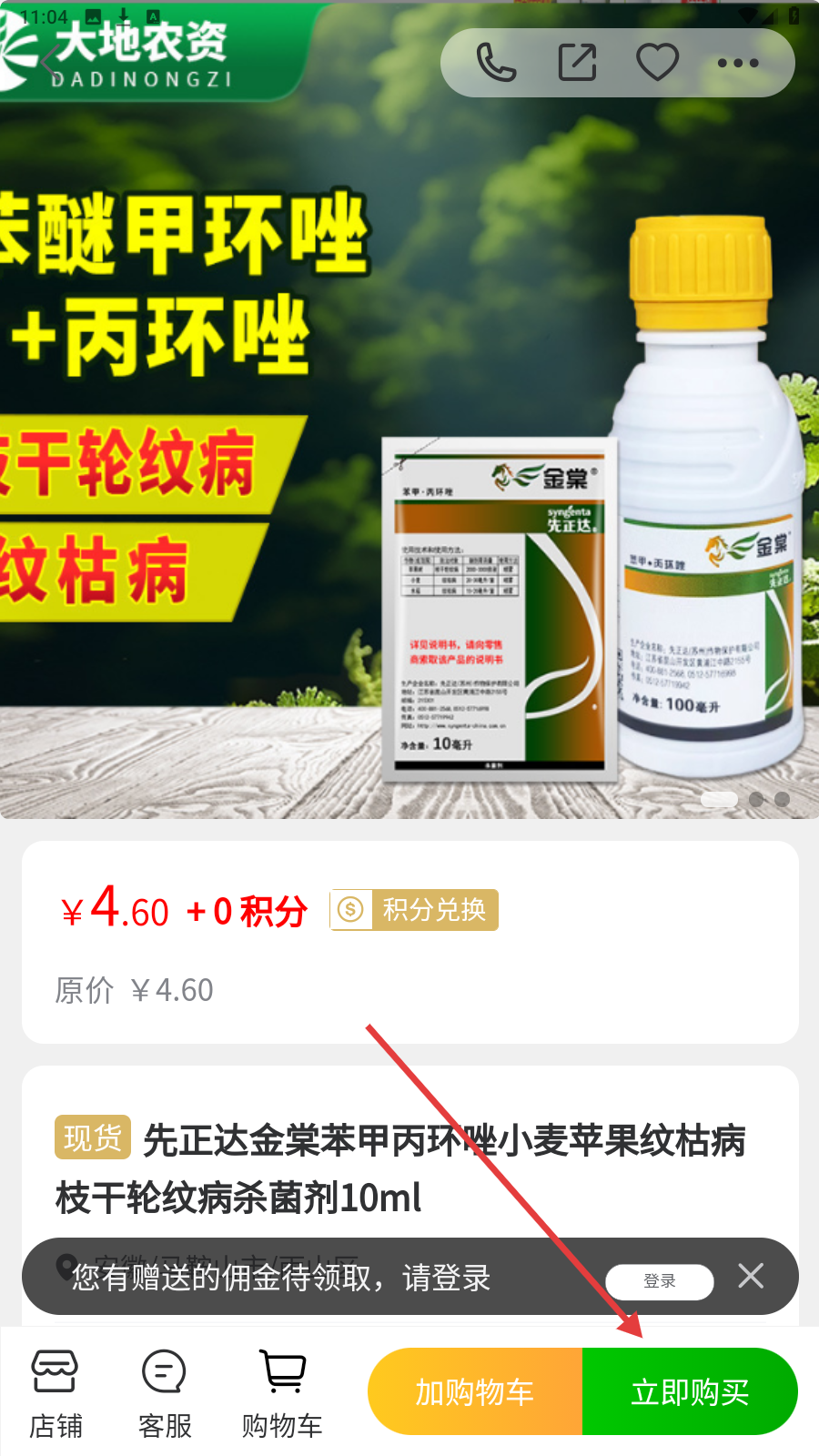Screen dimensions: 819x1456
Task: Go back using the top-left arrow
Action: click(x=47, y=62)
